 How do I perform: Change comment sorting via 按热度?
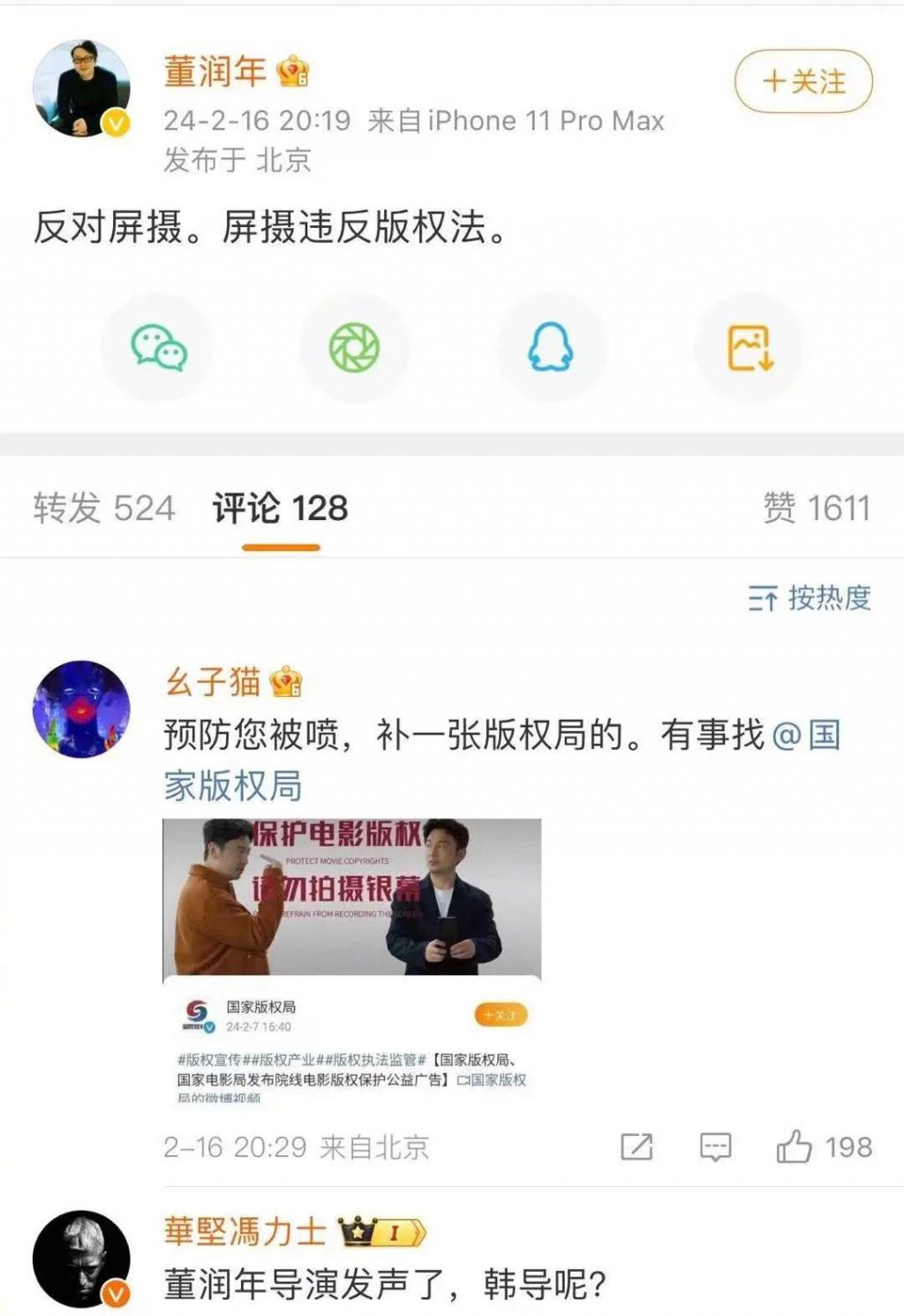[x=810, y=598]
